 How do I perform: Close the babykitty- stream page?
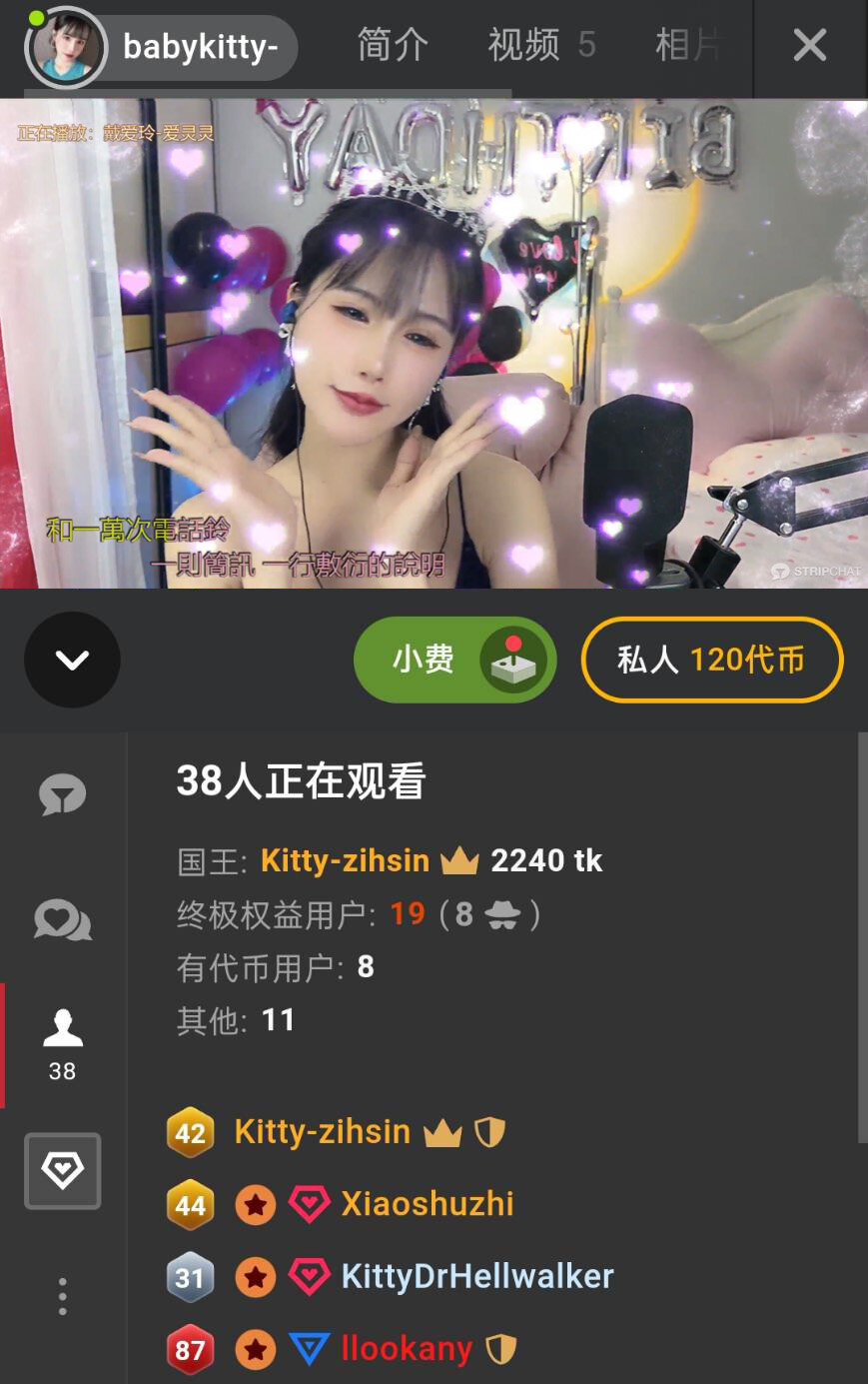pyautogui.click(x=809, y=46)
